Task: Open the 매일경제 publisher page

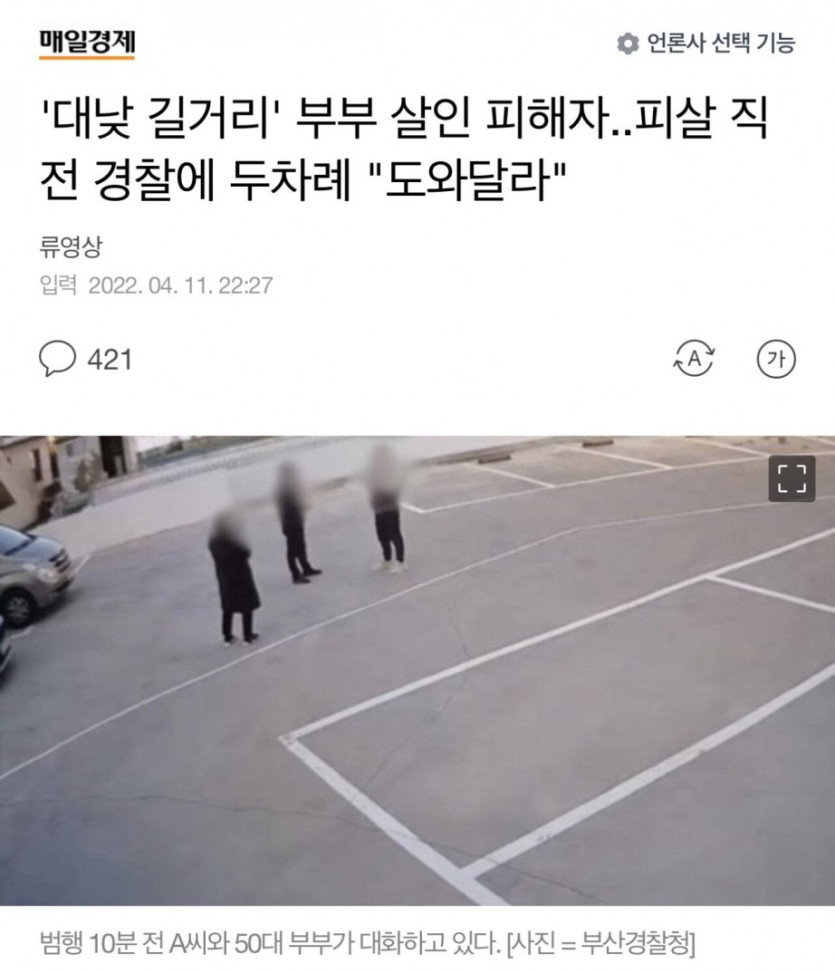Action: (x=86, y=43)
